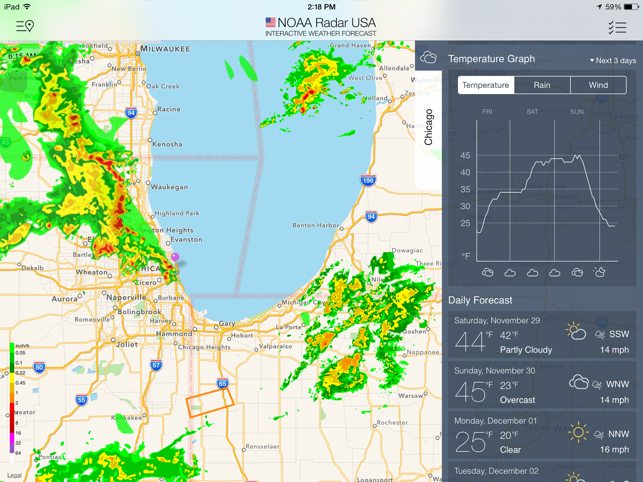Open Sunday, November 30 forecast
Viewport: 643px width, 482px height.
click(542, 386)
